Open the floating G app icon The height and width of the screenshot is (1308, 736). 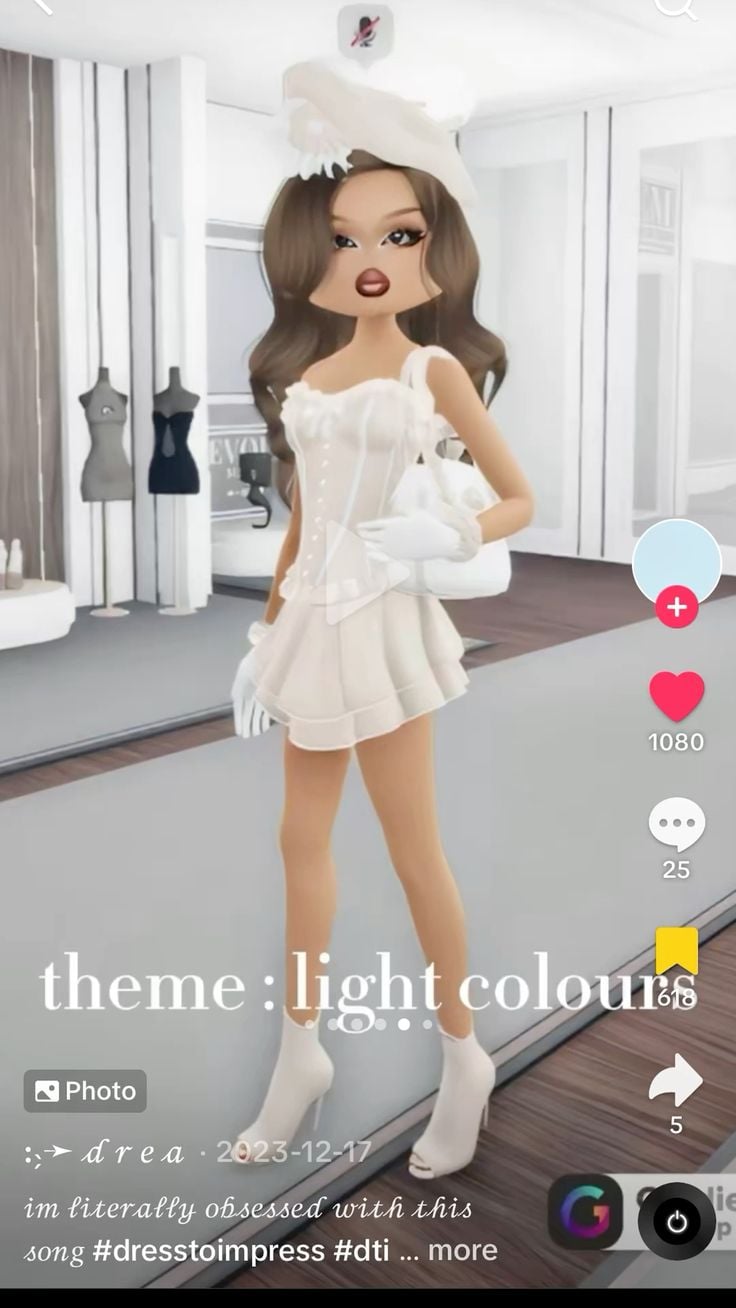click(x=585, y=1213)
